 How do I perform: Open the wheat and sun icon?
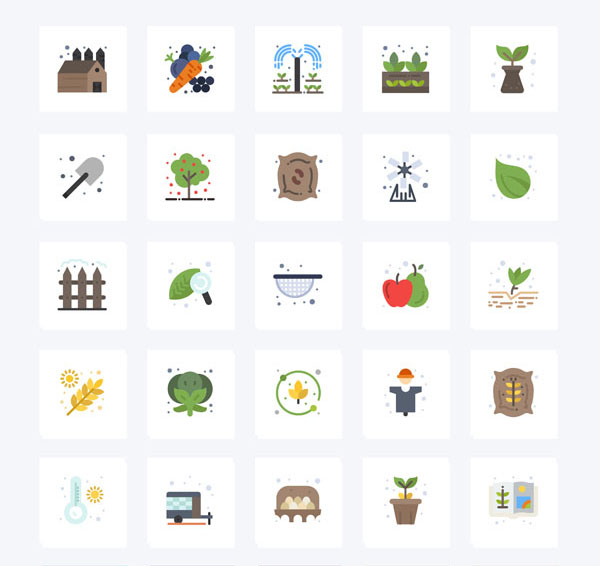click(83, 393)
